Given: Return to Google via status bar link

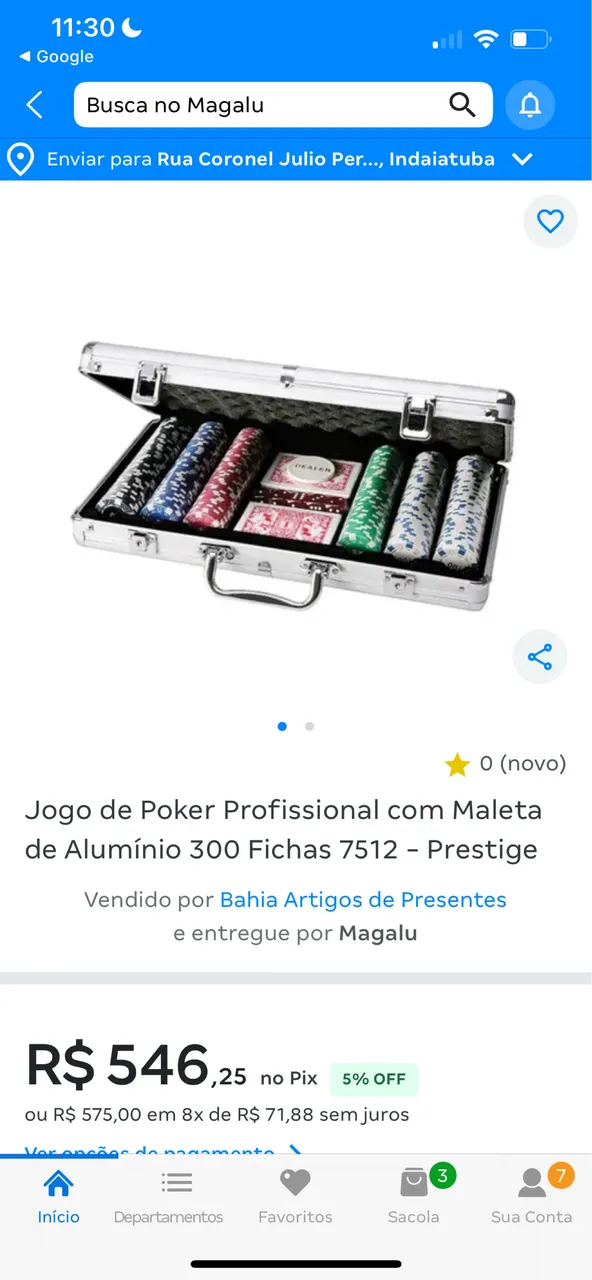Looking at the screenshot, I should click(x=57, y=57).
